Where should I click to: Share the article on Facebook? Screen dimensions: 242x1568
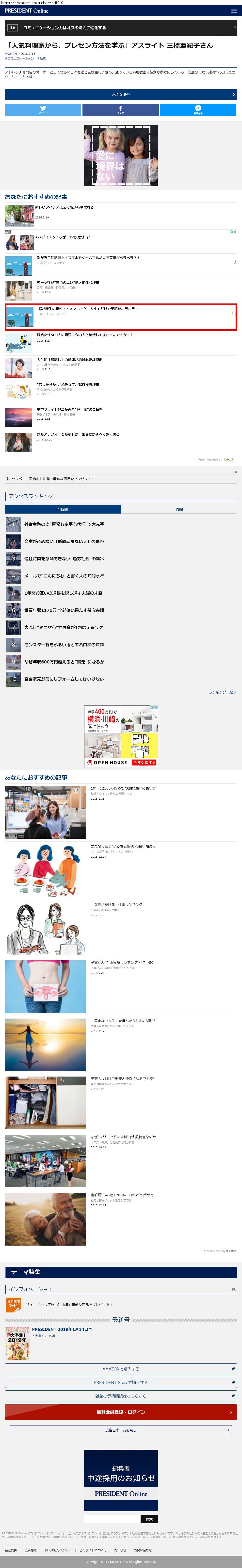pyautogui.click(x=121, y=110)
